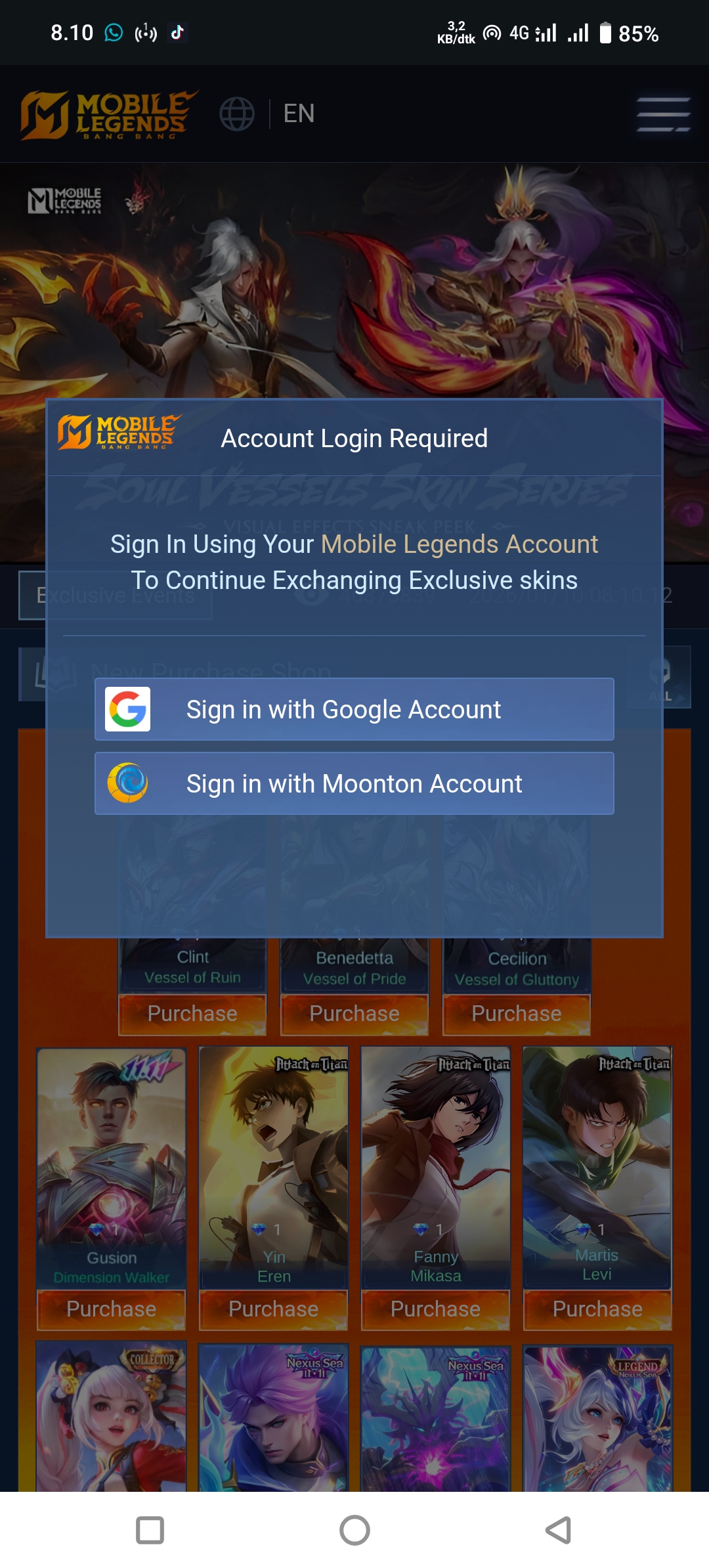Purchase Benedetta Vessel of Pride skin

[354, 1014]
